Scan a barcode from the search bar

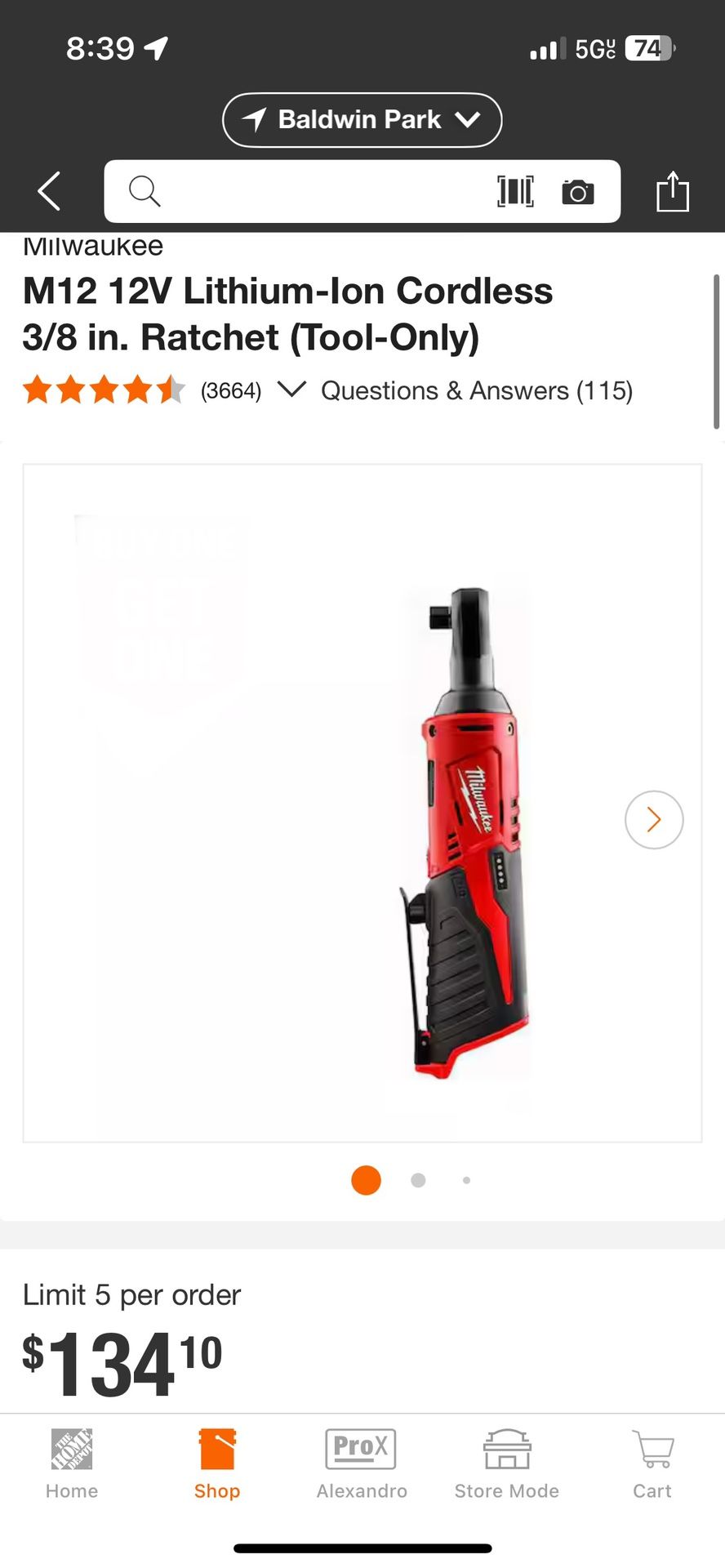click(x=515, y=191)
